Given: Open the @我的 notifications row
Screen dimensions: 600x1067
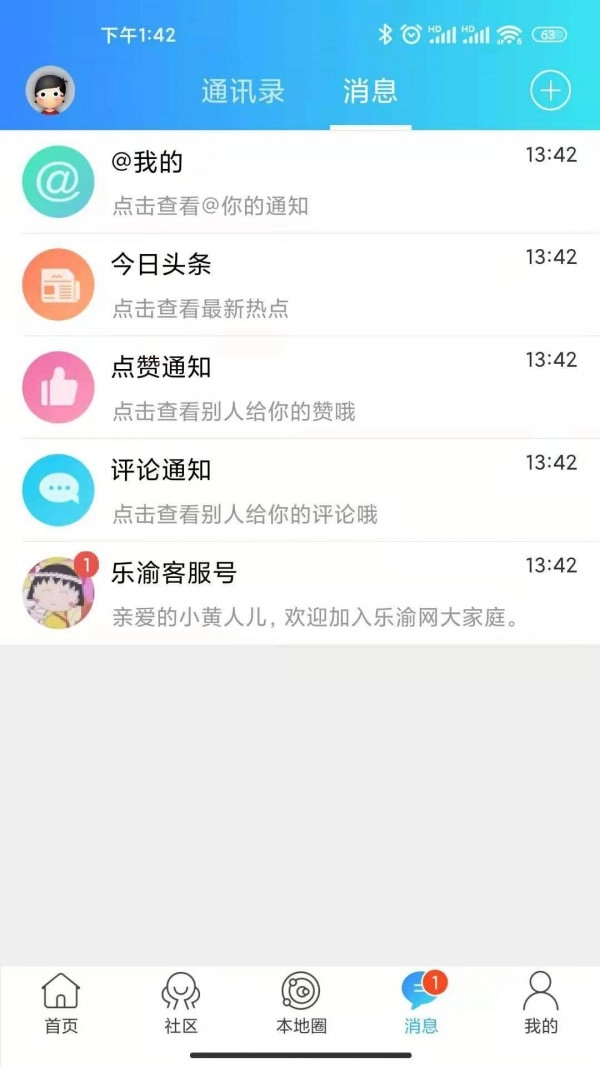Looking at the screenshot, I should tap(300, 182).
